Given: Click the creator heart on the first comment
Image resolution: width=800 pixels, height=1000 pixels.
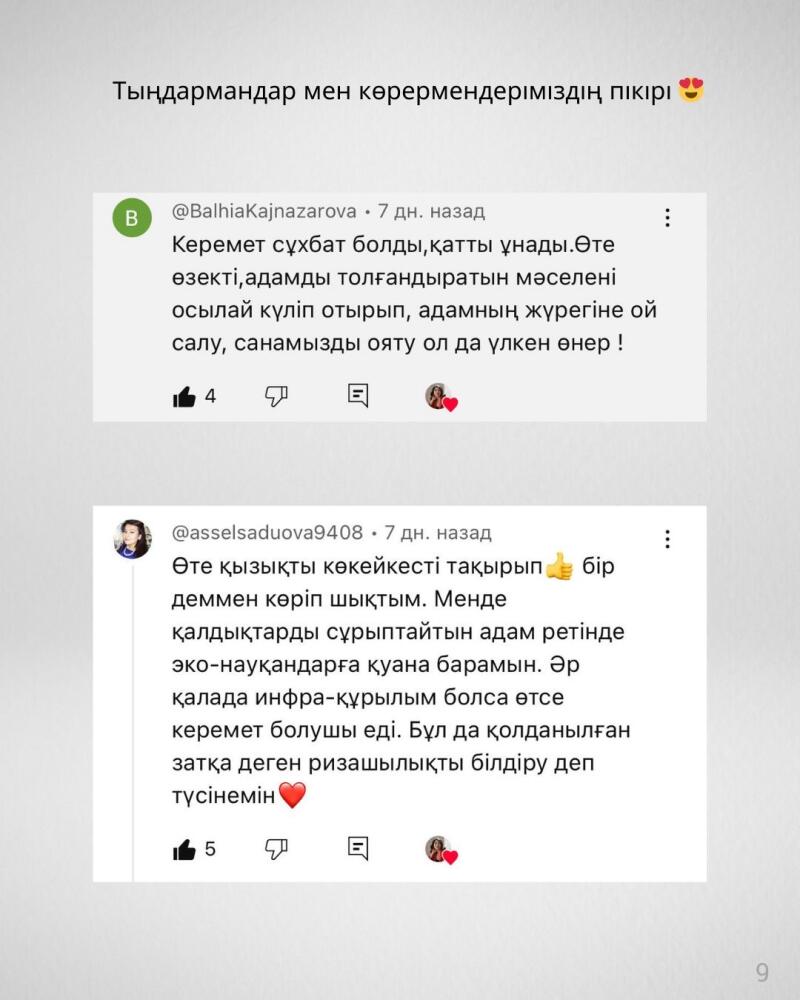Looking at the screenshot, I should pos(440,396).
